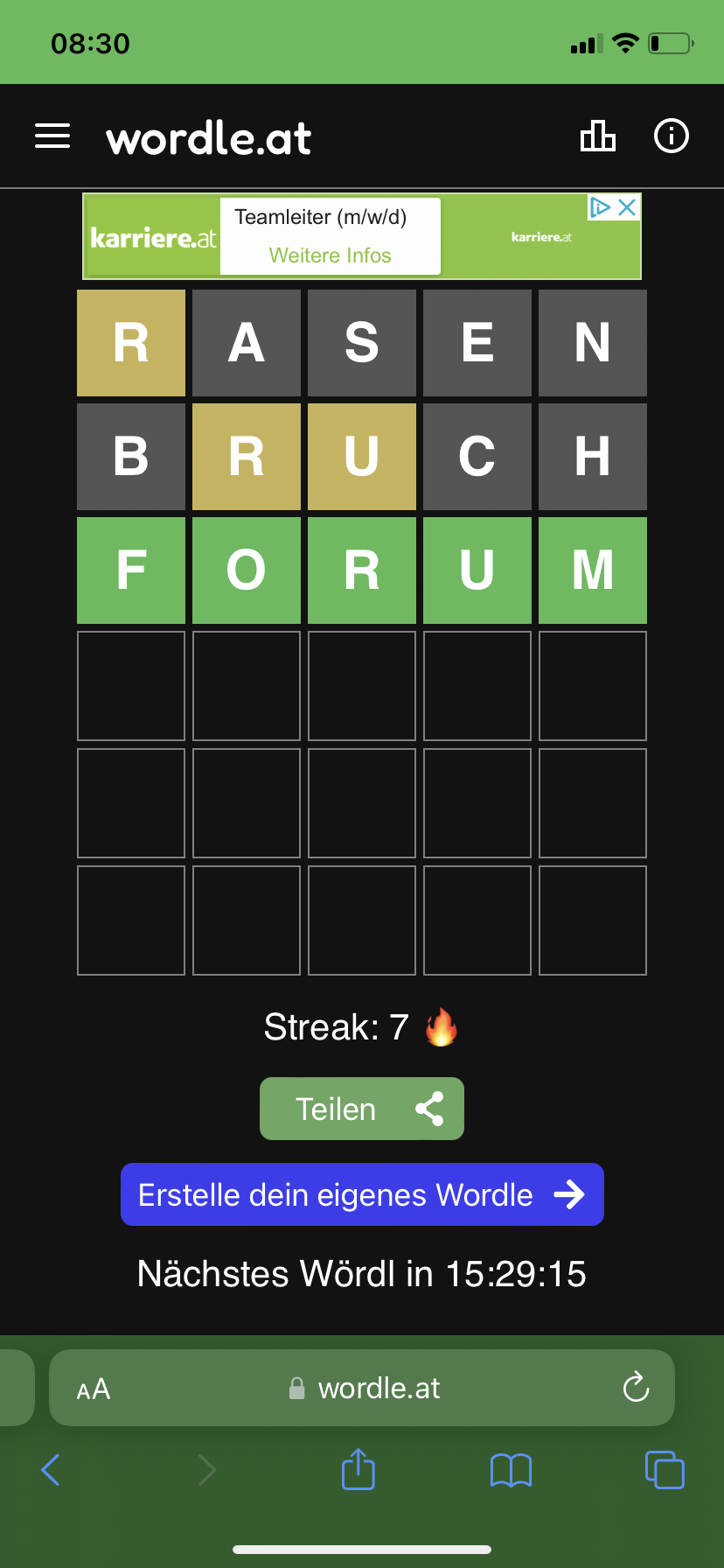Share result with Teilen button

[x=362, y=1109]
